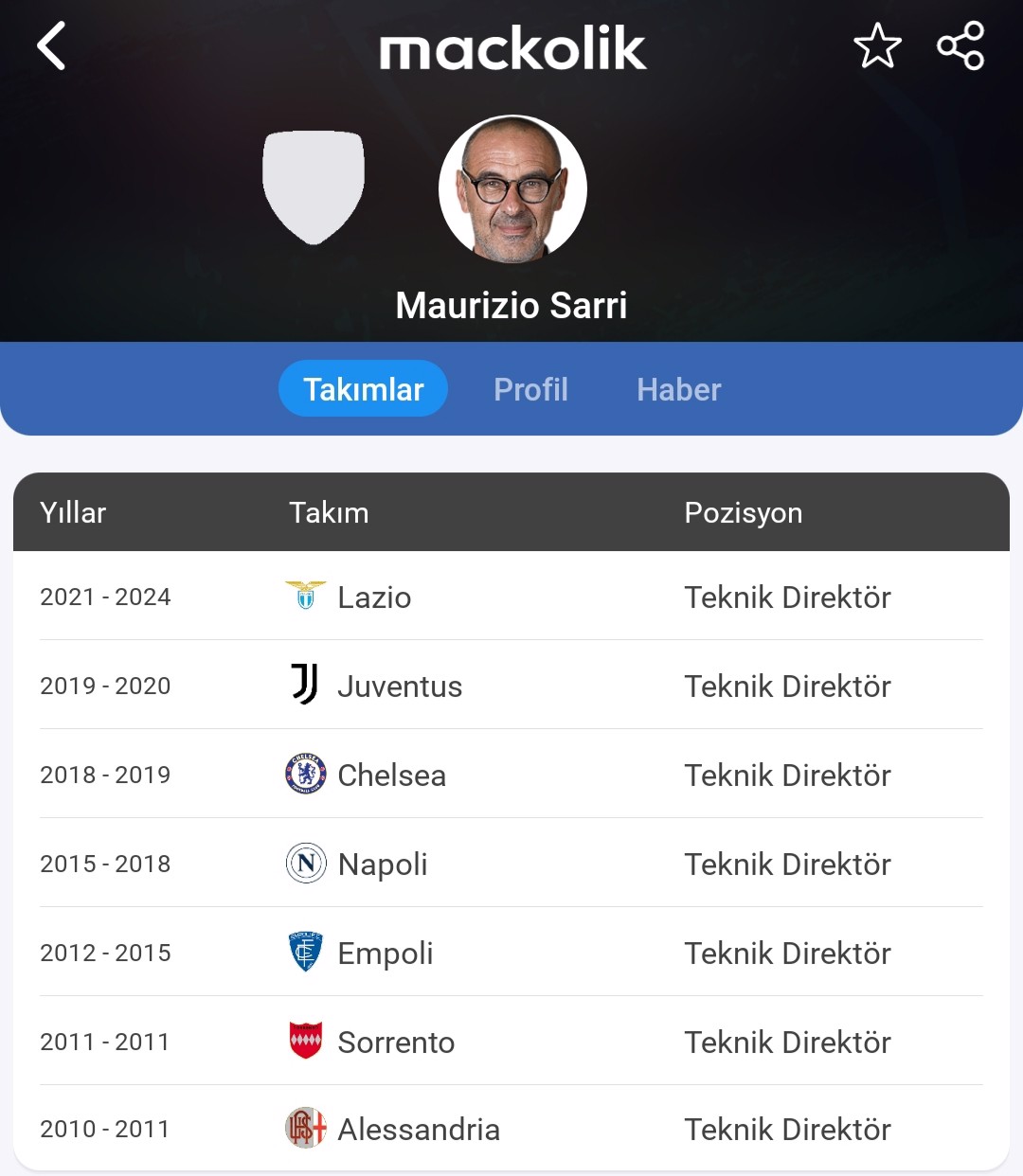Go back using the arrow icon
Screen dimensions: 1023x1176
click(51, 45)
